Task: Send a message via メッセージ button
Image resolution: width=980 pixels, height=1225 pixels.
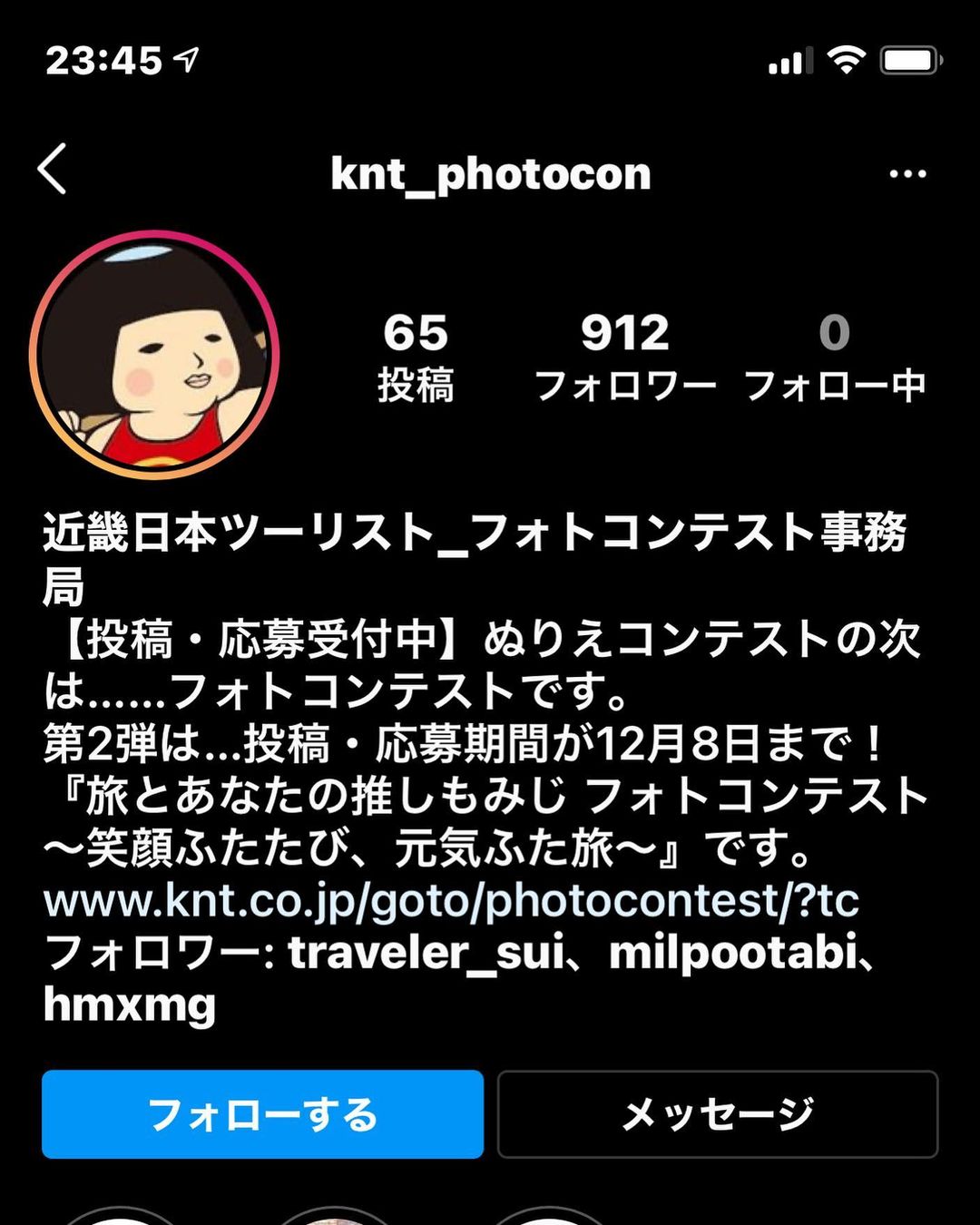Action: [717, 1114]
